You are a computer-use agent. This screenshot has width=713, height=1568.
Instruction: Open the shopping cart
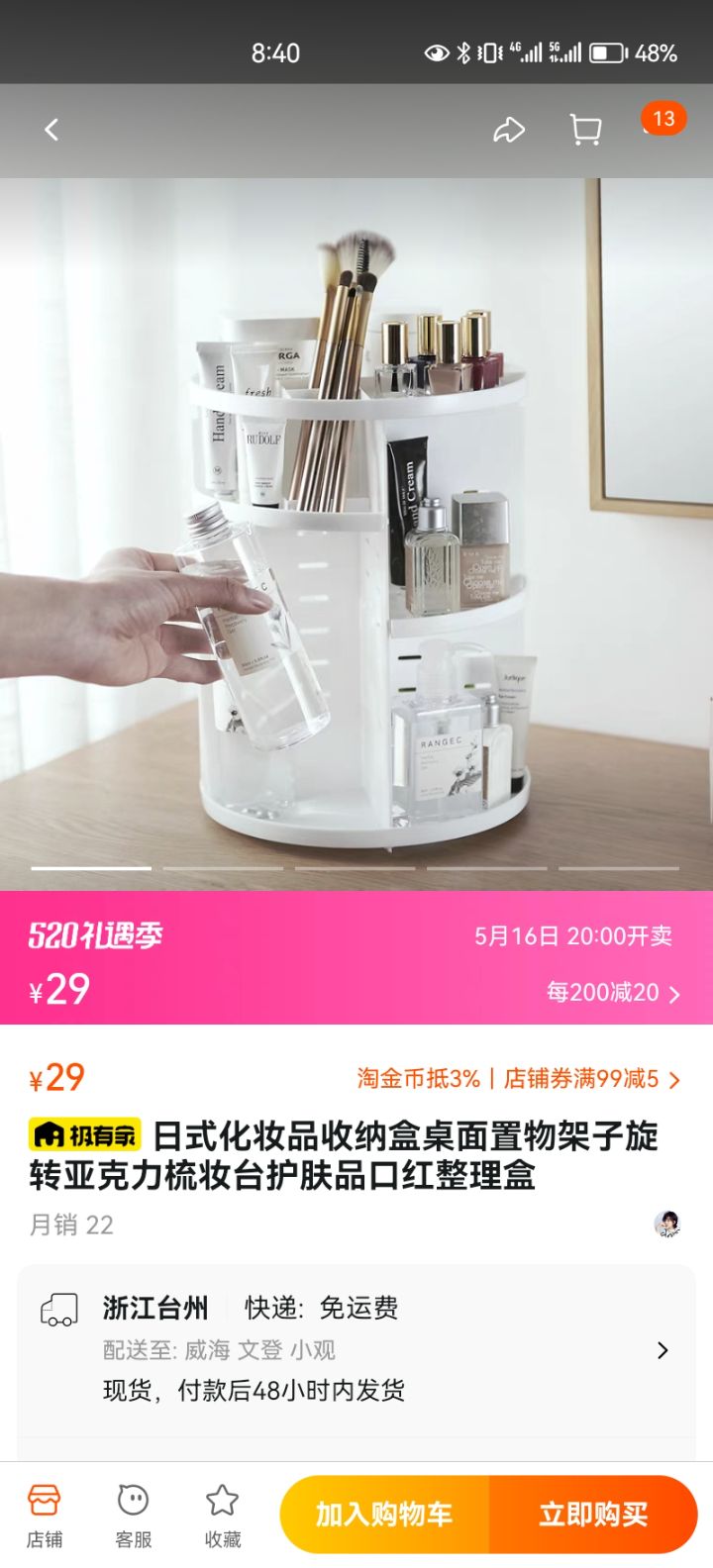(585, 130)
